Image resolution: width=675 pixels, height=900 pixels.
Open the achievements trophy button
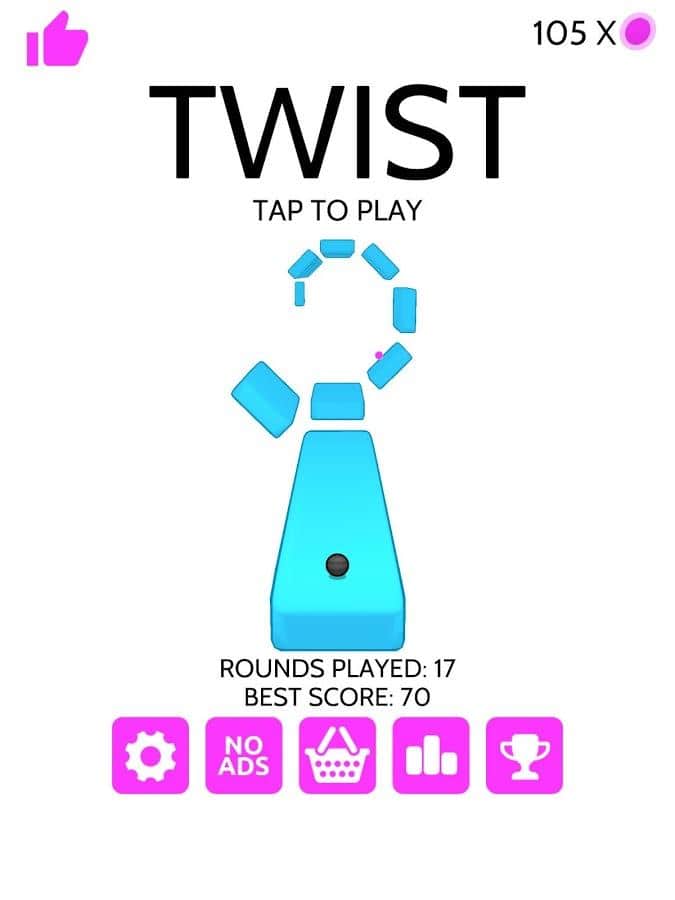[x=524, y=755]
